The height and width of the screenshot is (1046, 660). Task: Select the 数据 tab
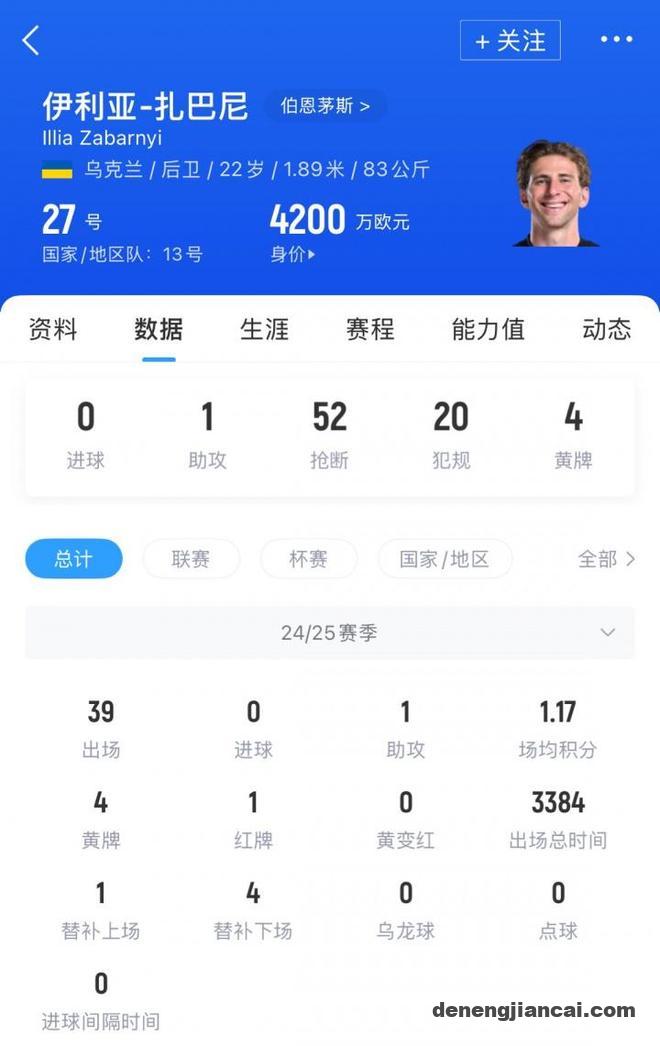point(159,329)
